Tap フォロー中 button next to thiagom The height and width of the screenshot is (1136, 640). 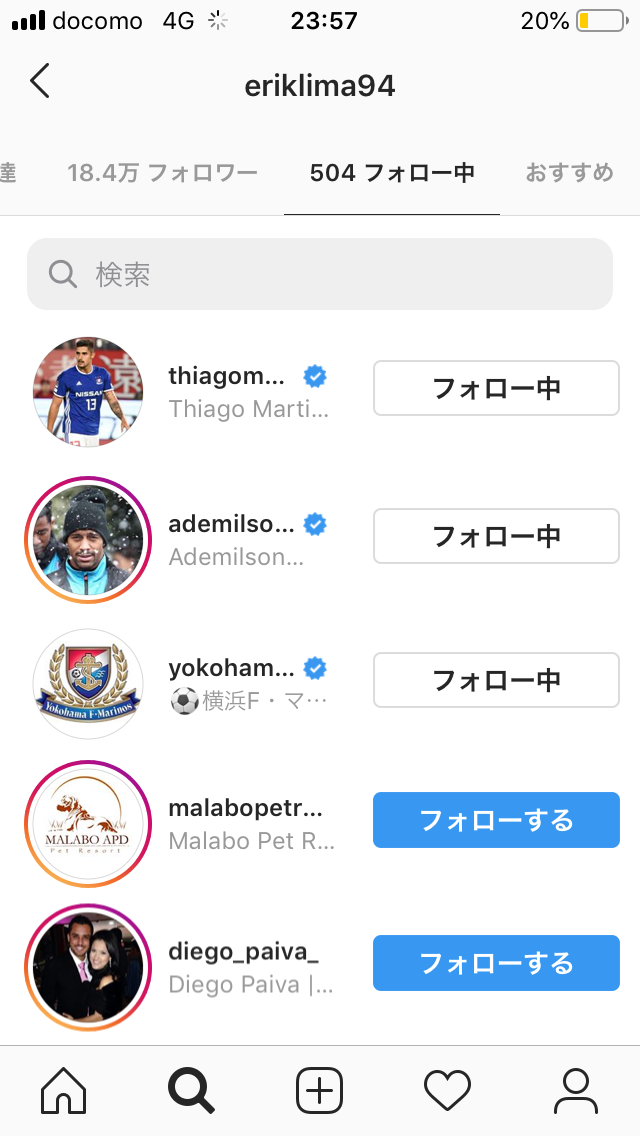496,388
